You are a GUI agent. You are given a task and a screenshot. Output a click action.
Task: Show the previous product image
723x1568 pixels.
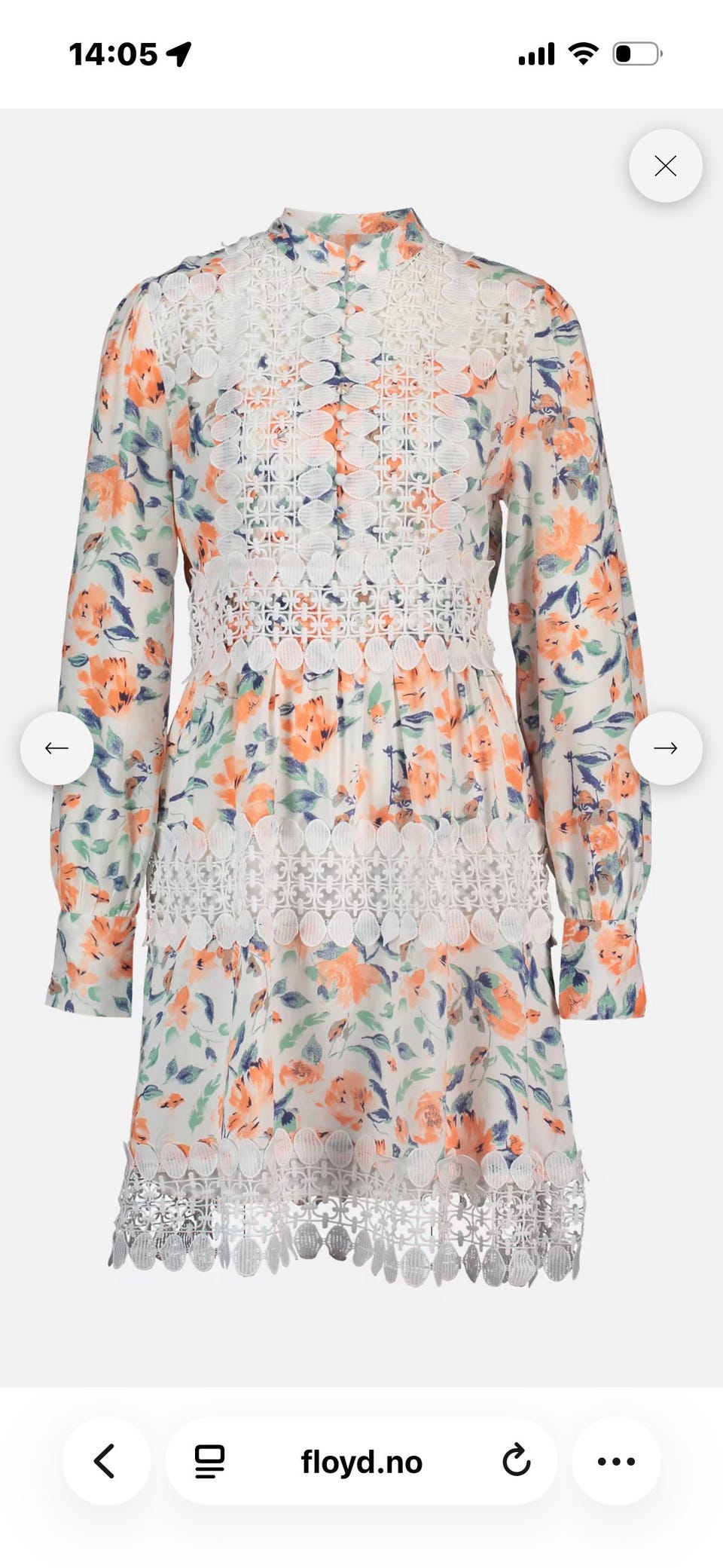(x=56, y=748)
